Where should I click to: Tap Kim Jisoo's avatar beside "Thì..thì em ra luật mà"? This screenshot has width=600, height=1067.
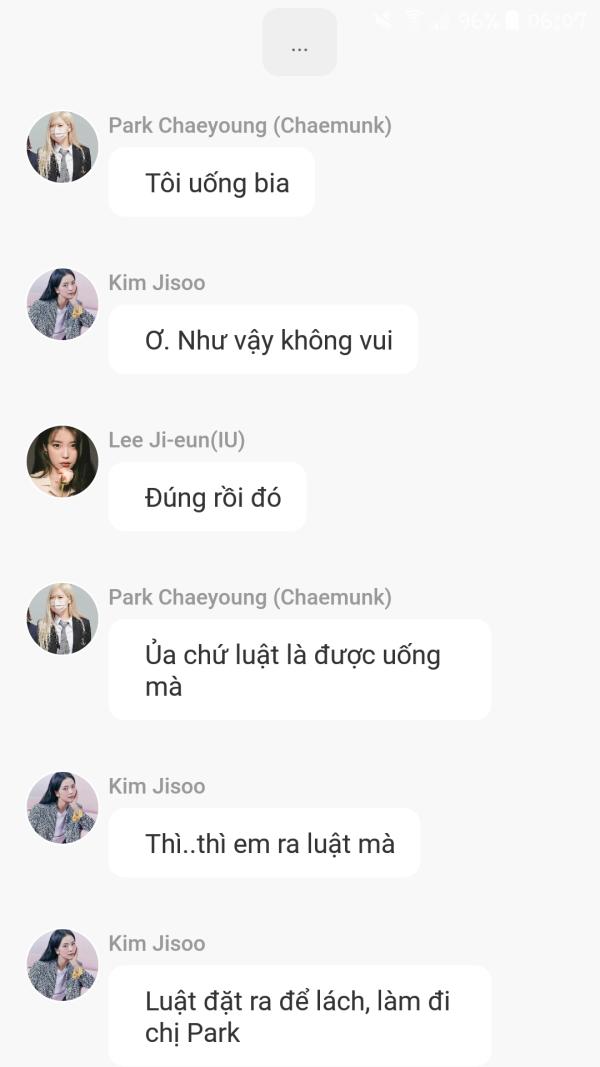click(62, 807)
